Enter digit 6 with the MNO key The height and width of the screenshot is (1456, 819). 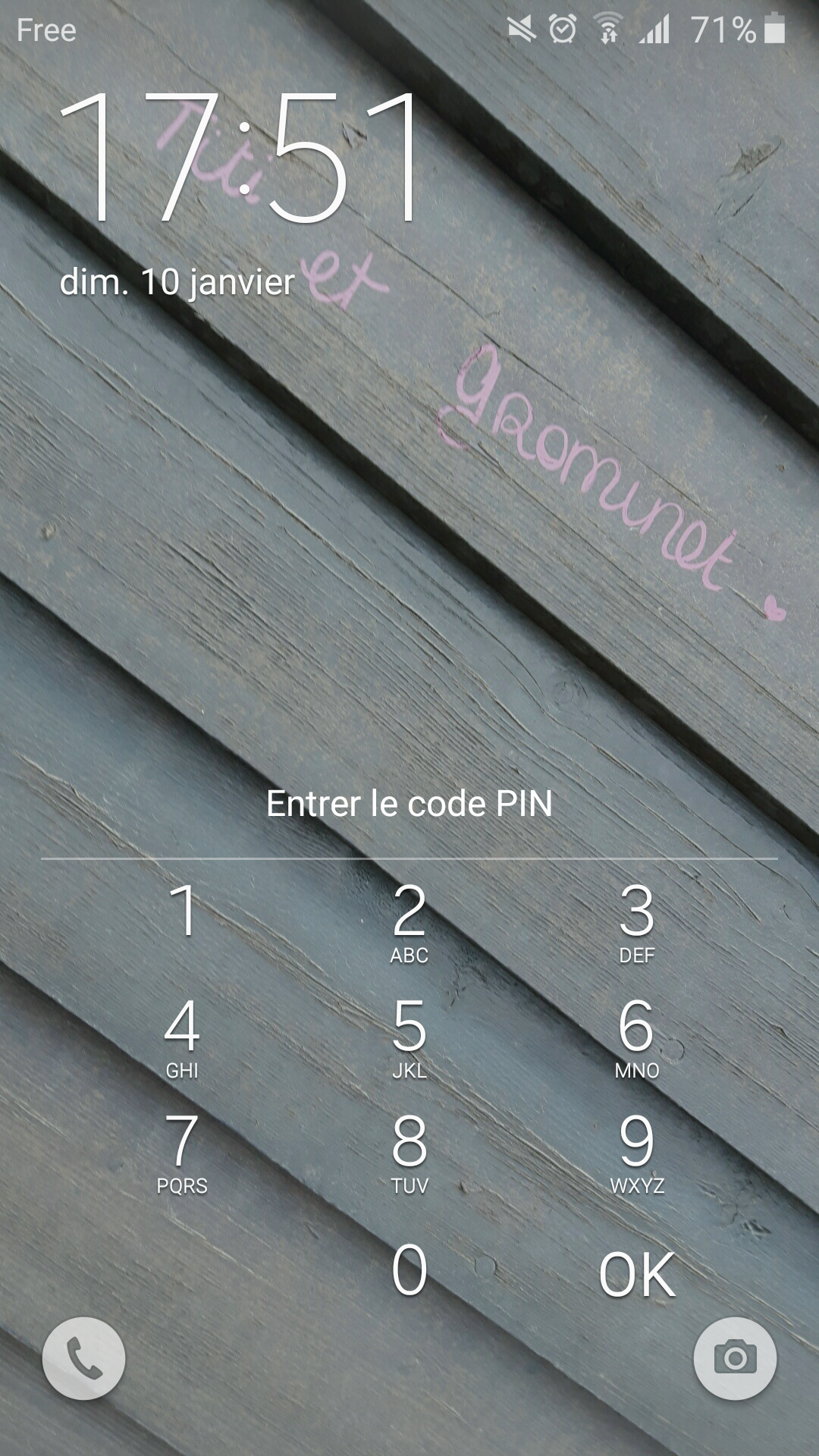[636, 1037]
